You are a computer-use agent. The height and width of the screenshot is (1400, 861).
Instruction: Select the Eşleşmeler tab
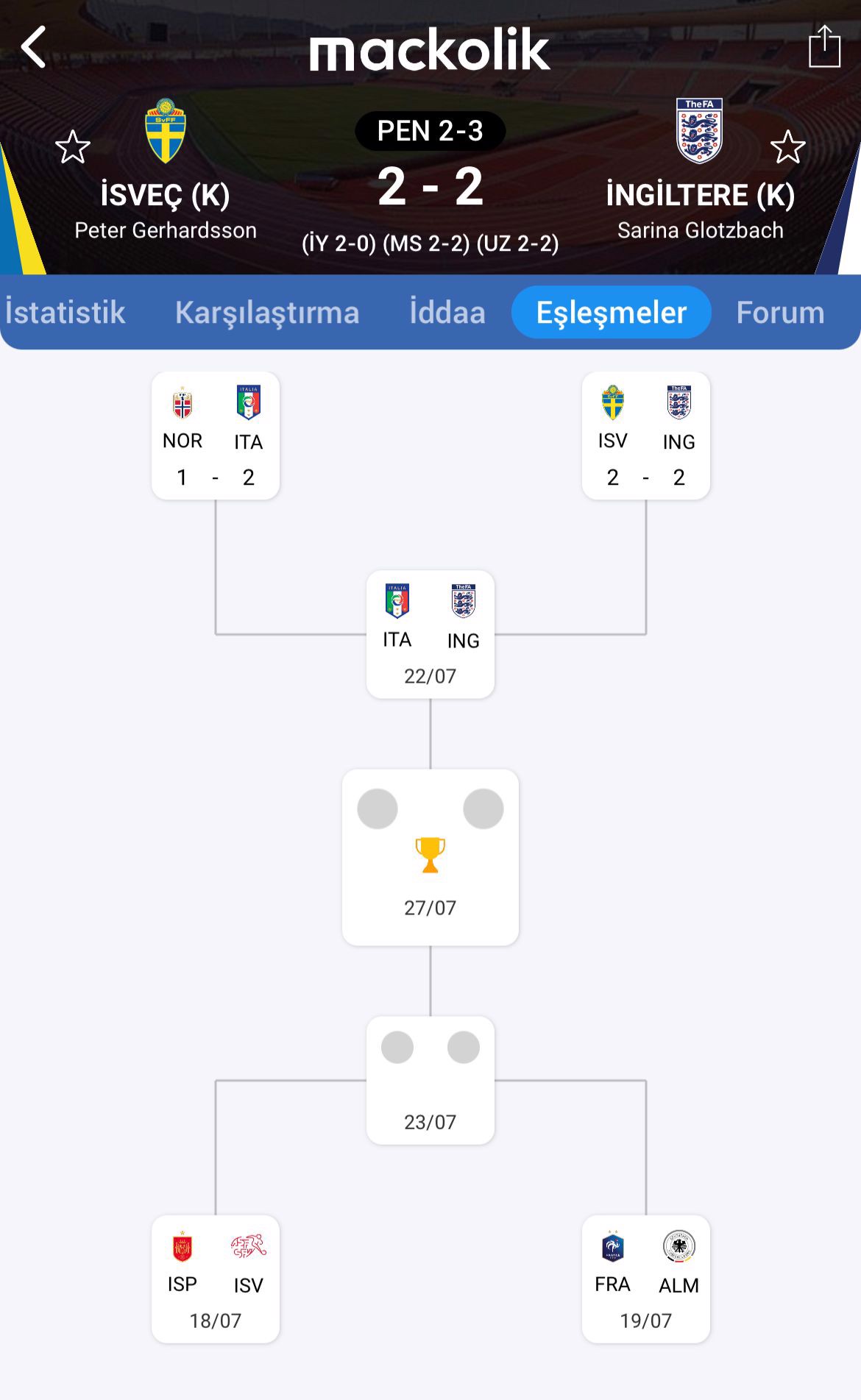[612, 313]
